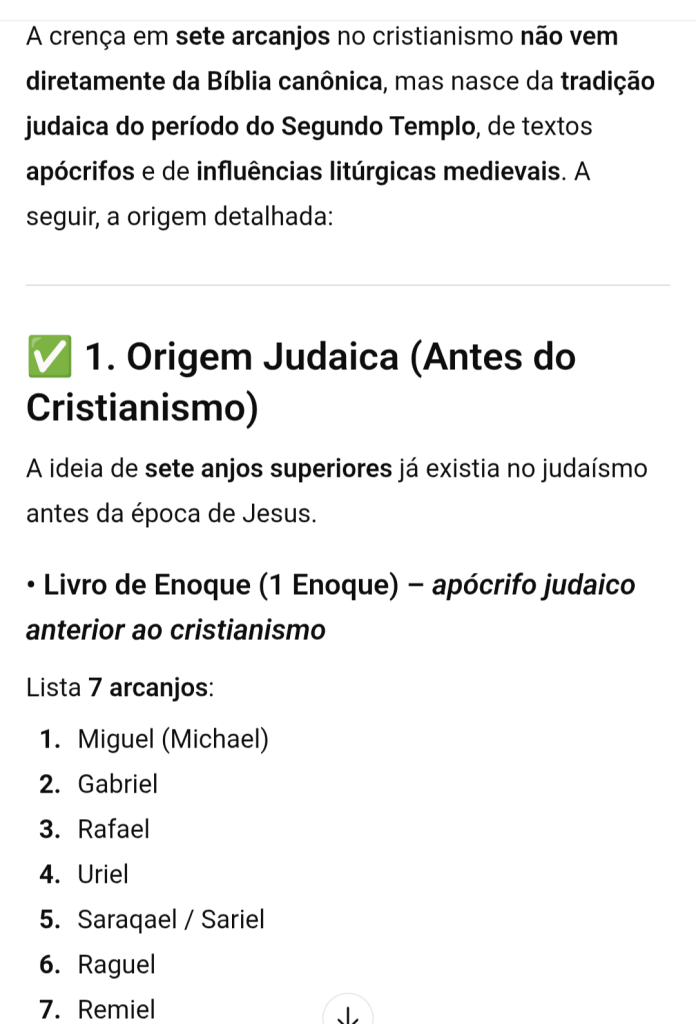Jump to bottom with the down-arrow button

tap(348, 1014)
